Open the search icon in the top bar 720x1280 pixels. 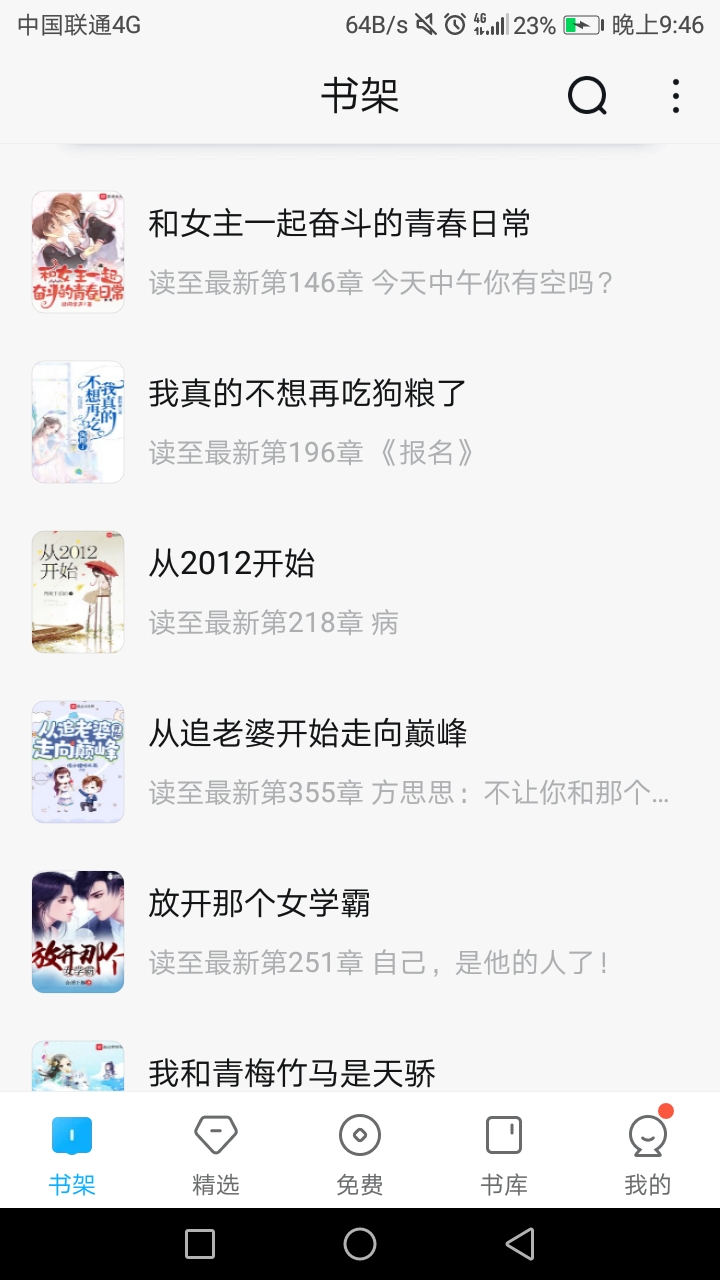tap(587, 96)
